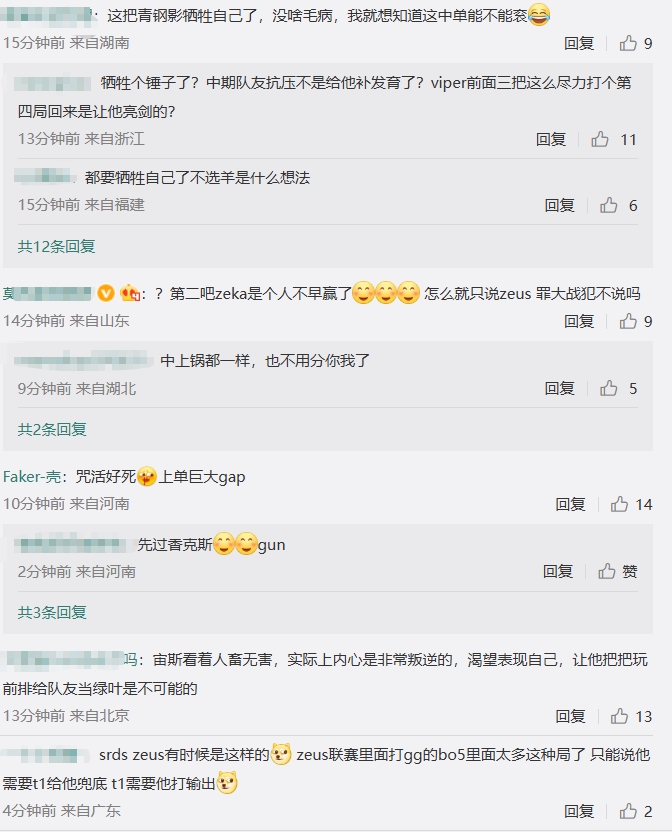
Task: Expand the 共12条回复 replies link
Action: point(56,246)
